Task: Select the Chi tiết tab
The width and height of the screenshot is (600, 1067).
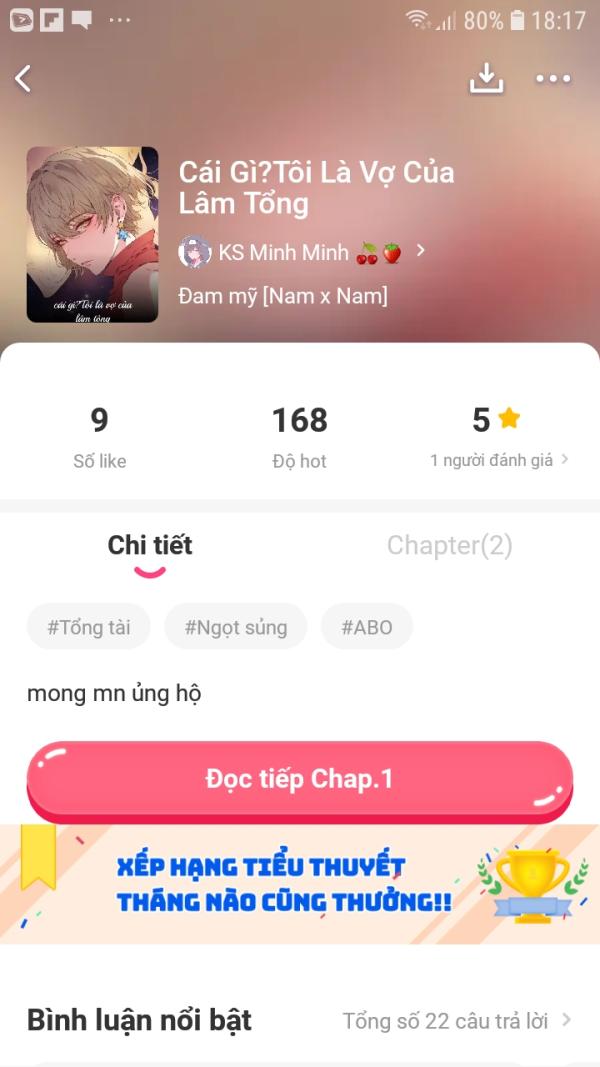Action: pyautogui.click(x=150, y=545)
